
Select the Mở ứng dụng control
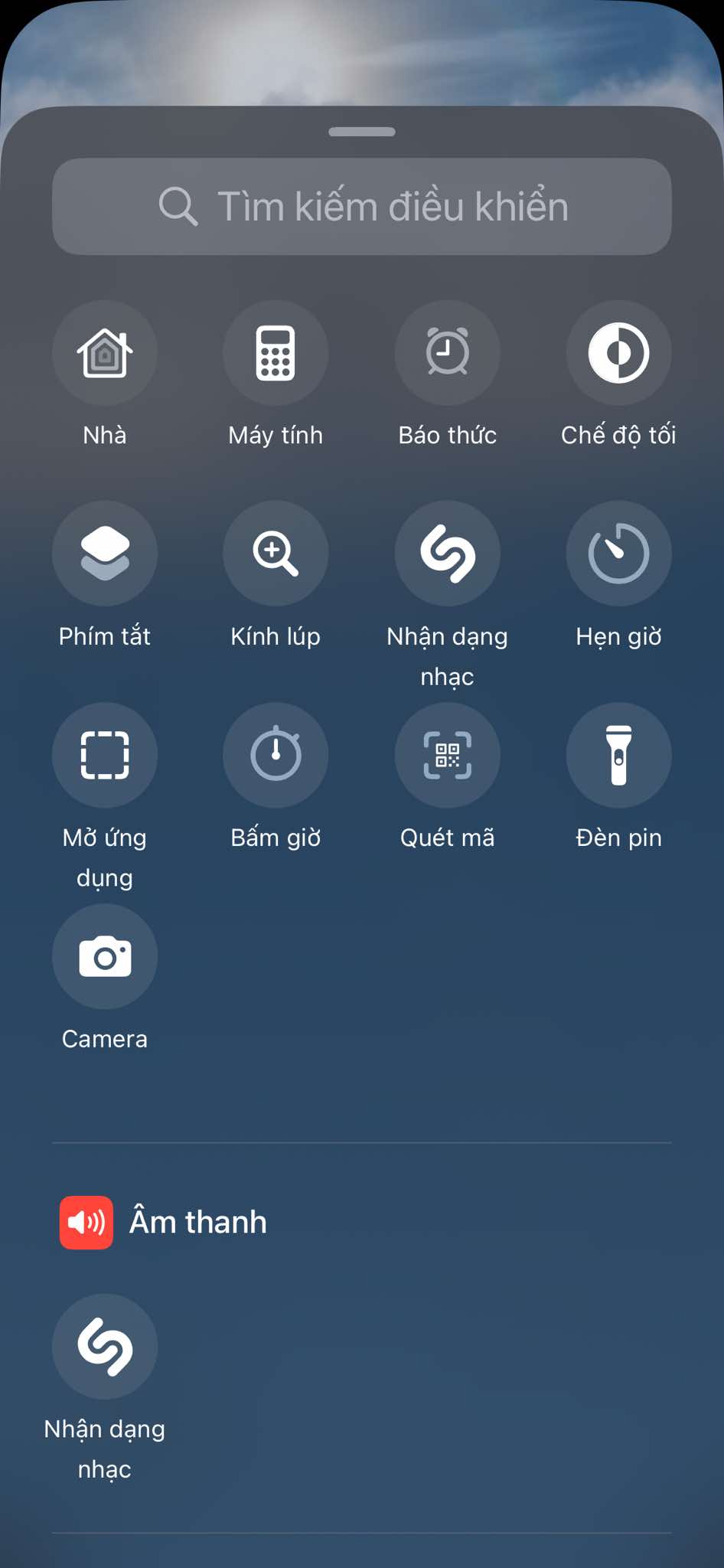(x=105, y=755)
